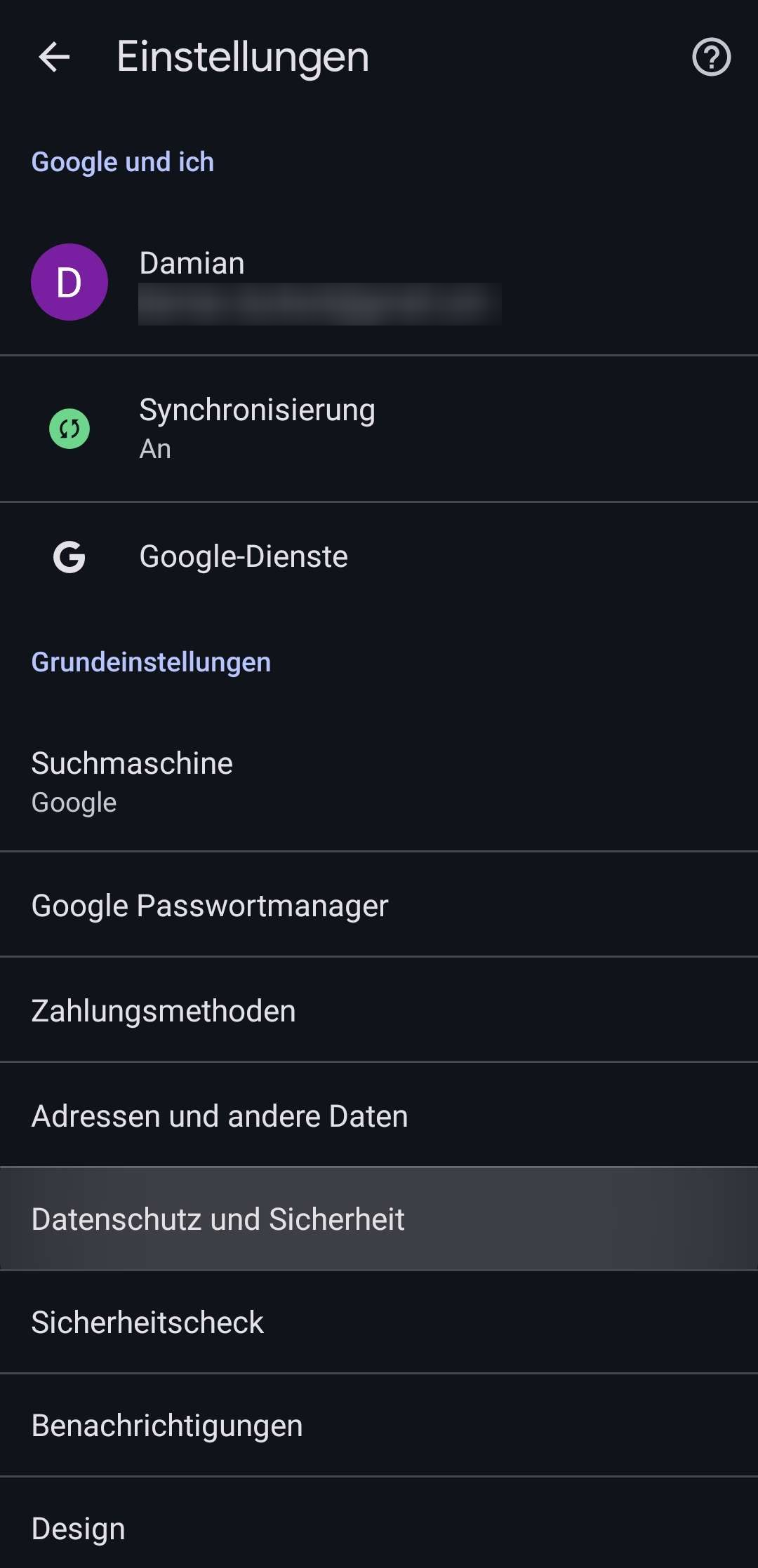Image resolution: width=758 pixels, height=1568 pixels.
Task: Click the green Synchronisierung sync icon
Action: (69, 428)
